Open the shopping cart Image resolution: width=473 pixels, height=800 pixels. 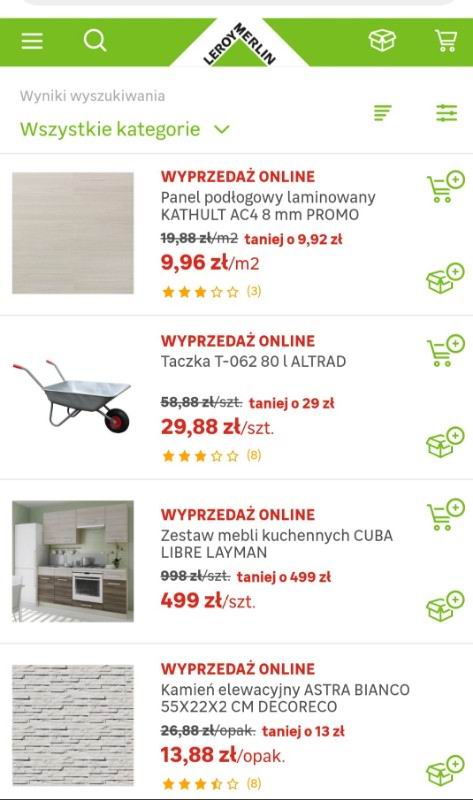click(446, 40)
